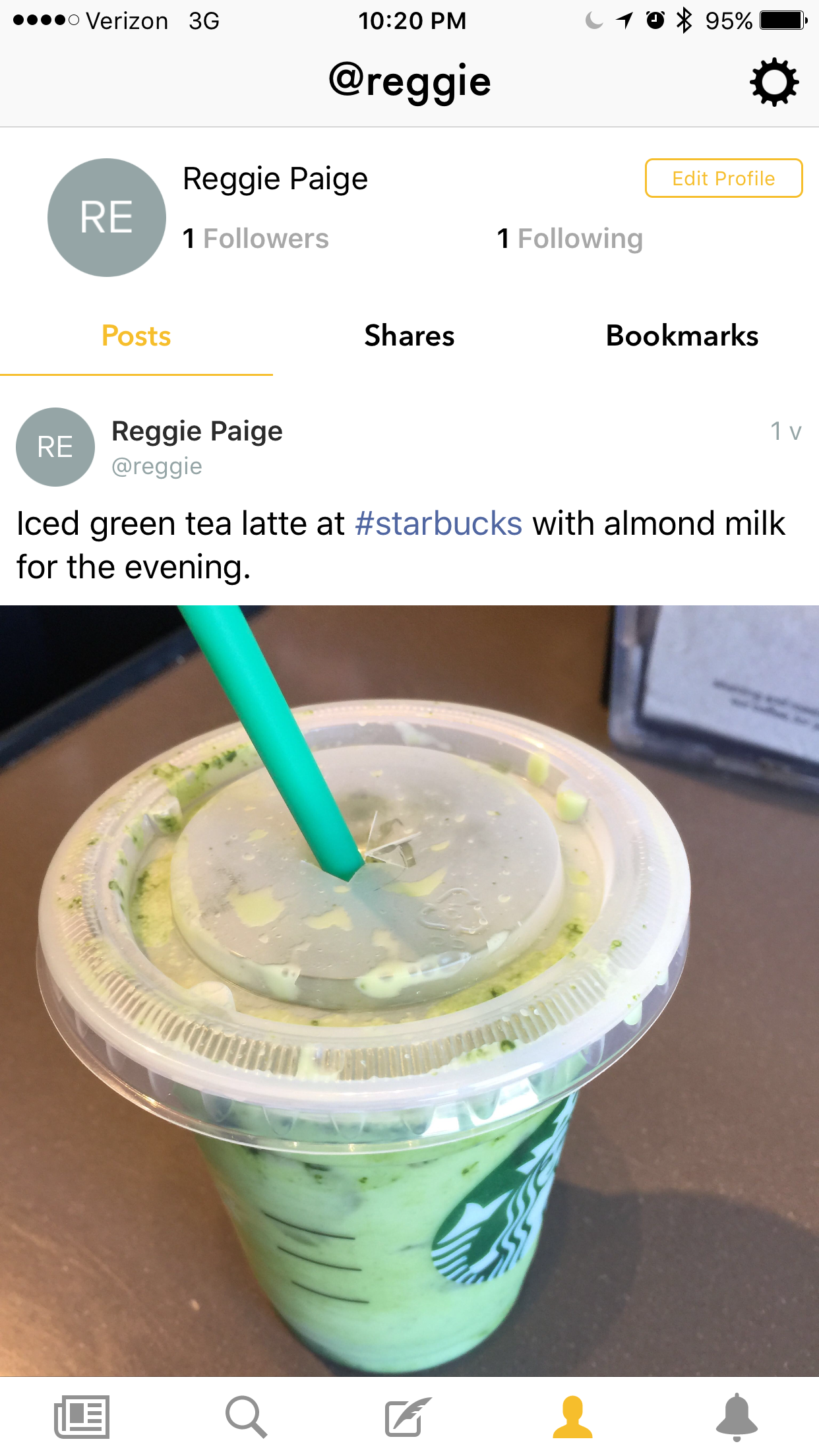The width and height of the screenshot is (819, 1456).
Task: Tap the Edit Profile button
Action: [x=723, y=178]
